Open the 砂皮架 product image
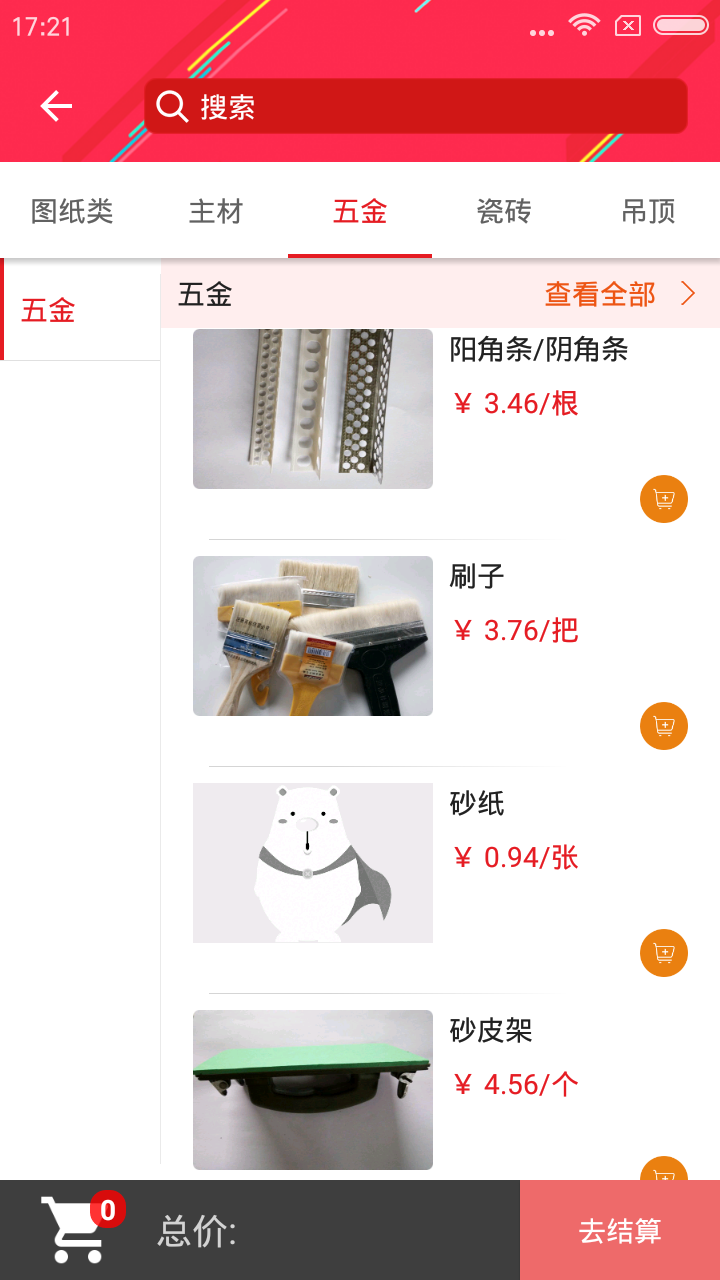The width and height of the screenshot is (720, 1280). pyautogui.click(x=312, y=1089)
